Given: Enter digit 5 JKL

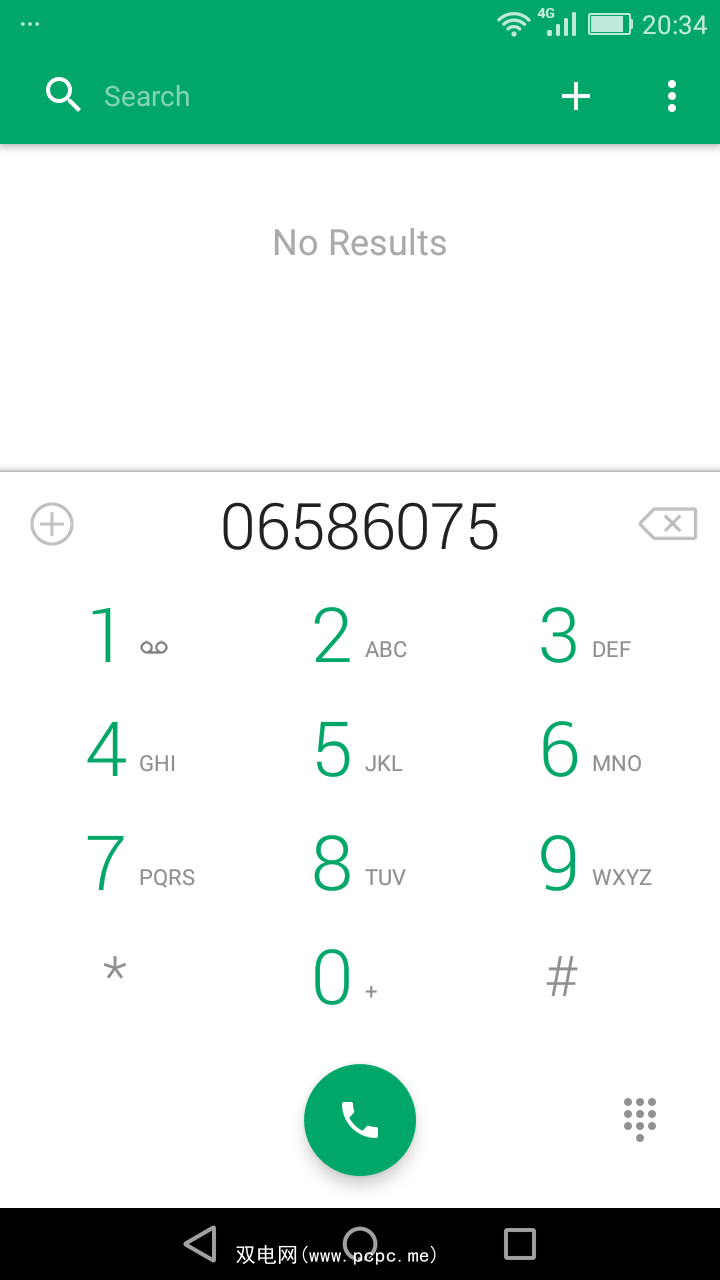Looking at the screenshot, I should point(358,751).
